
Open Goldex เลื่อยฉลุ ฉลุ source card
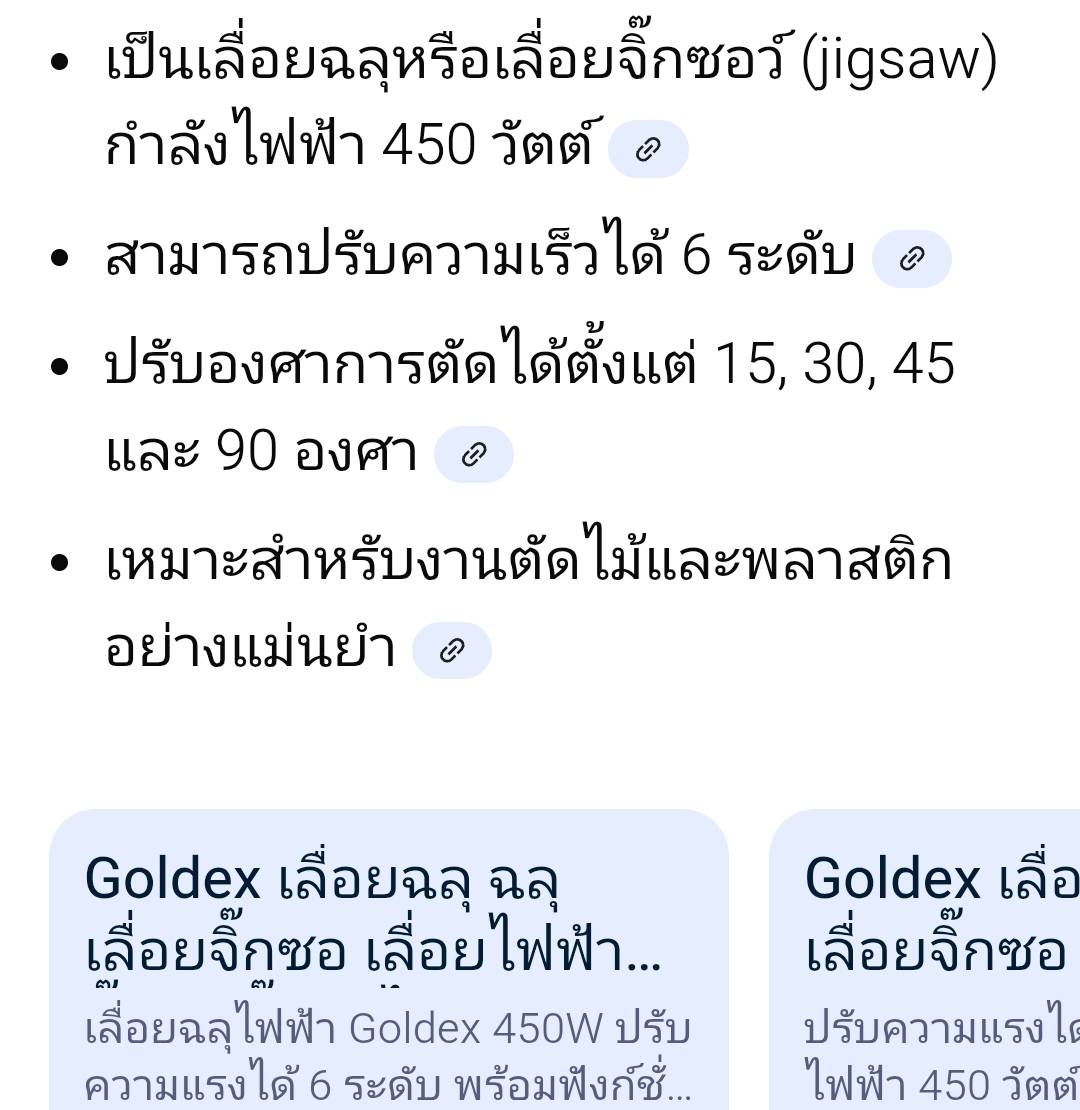[388, 960]
